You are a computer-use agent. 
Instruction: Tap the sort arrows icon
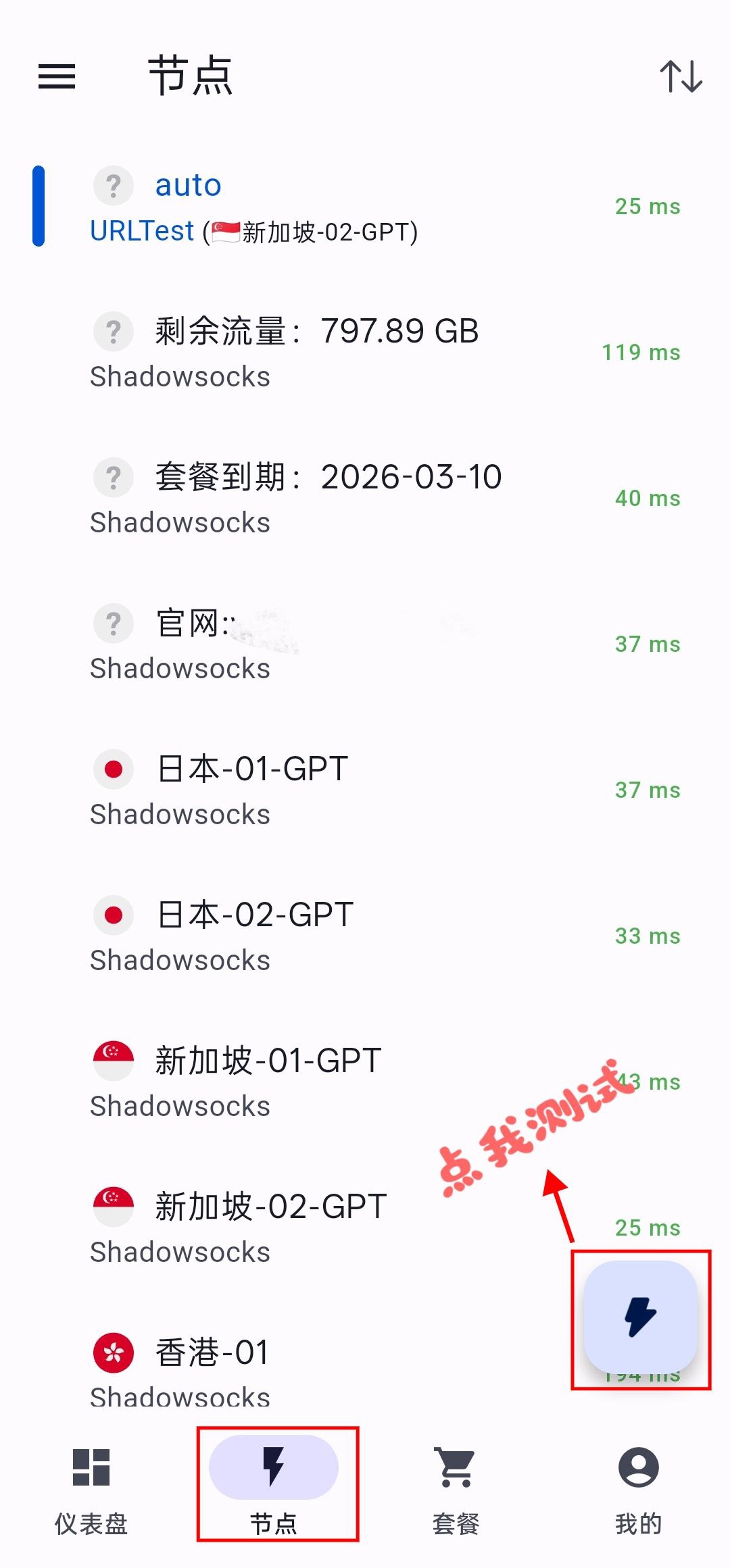[681, 76]
